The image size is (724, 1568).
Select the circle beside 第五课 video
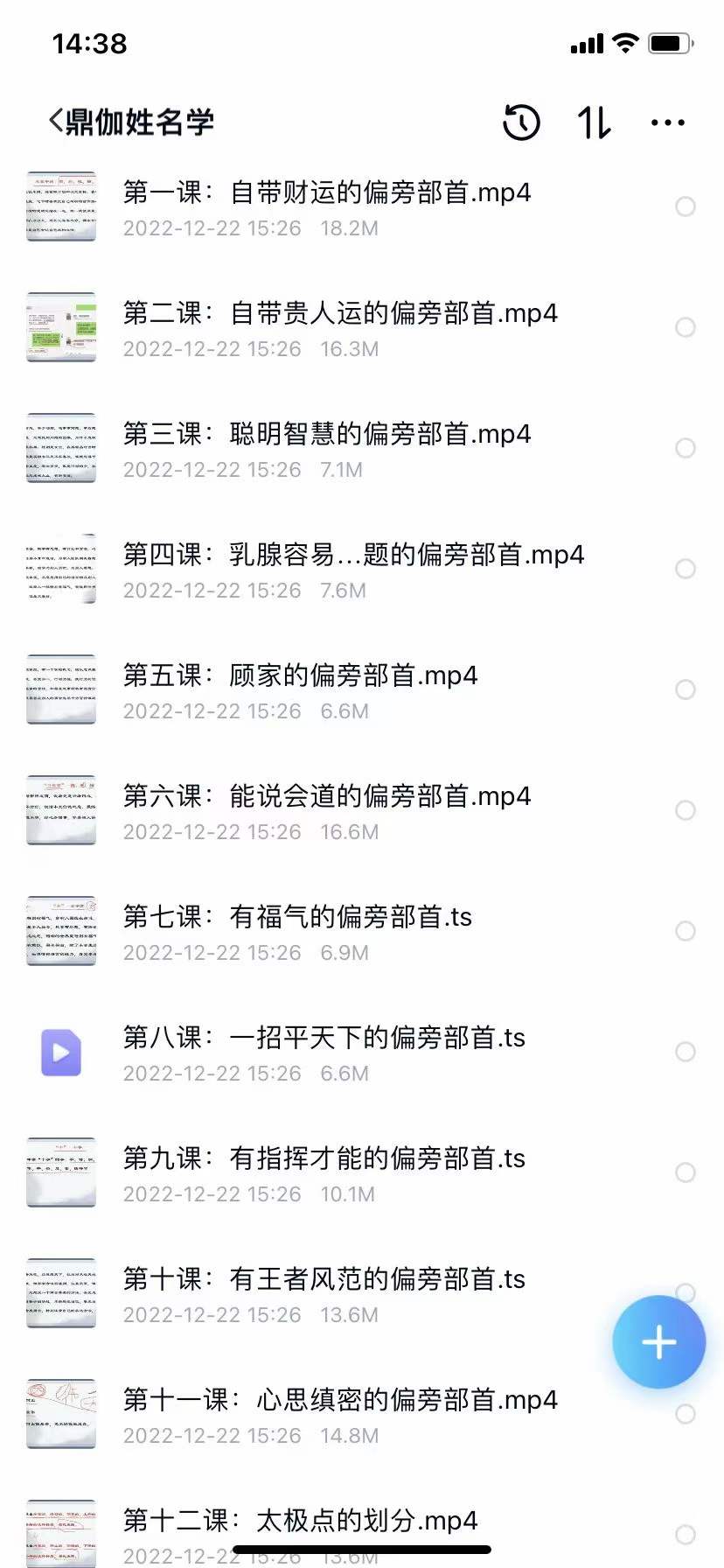[686, 689]
